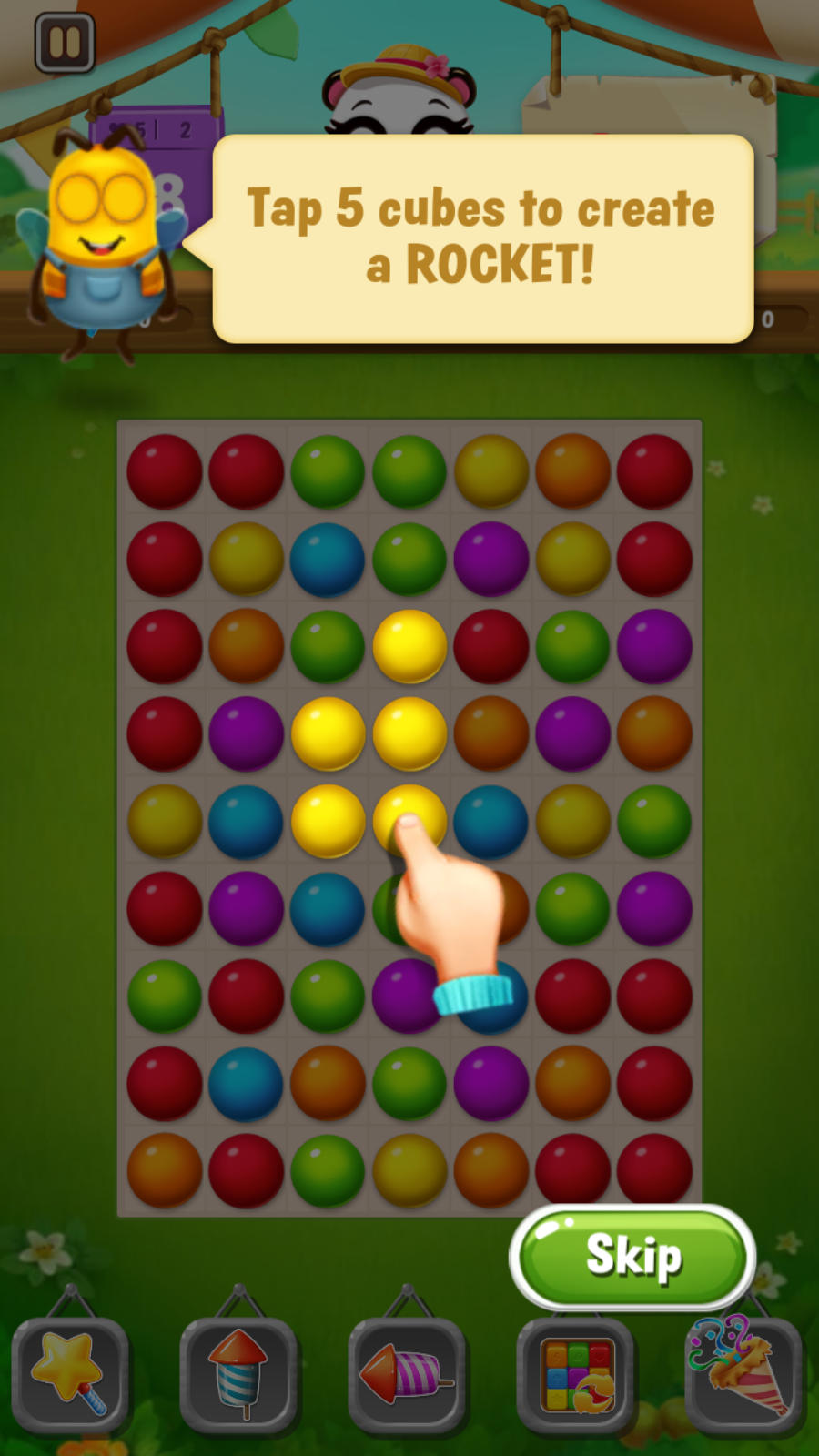
Task: Select the star wand booster
Action: tap(70, 1375)
